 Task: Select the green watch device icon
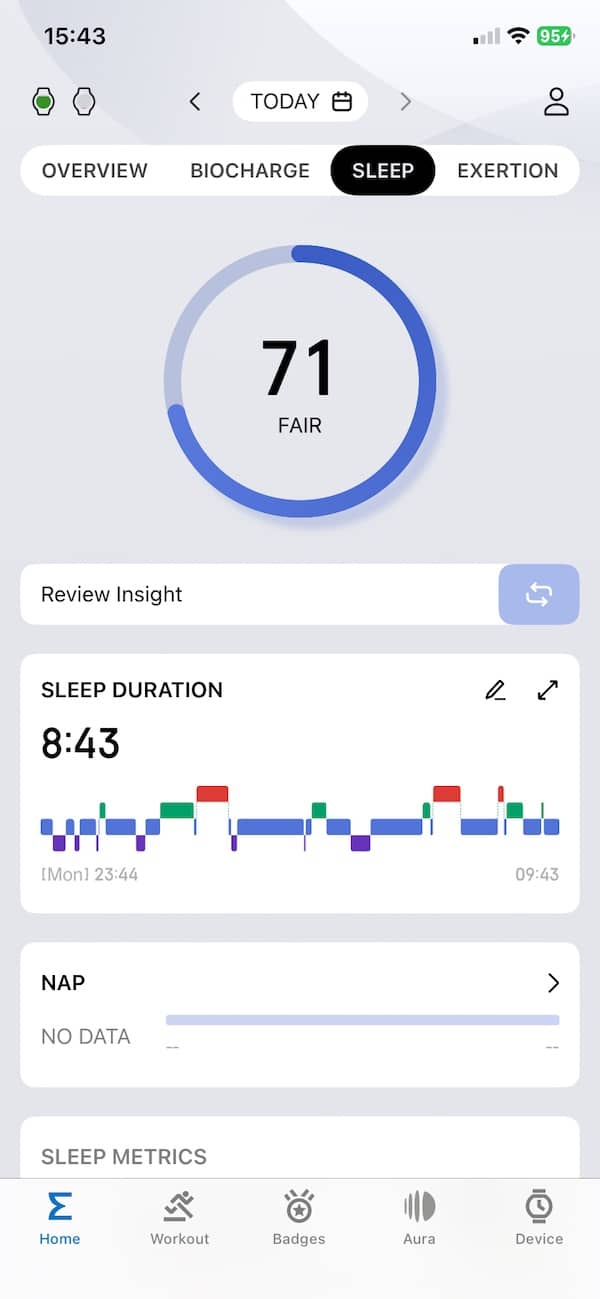(43, 101)
